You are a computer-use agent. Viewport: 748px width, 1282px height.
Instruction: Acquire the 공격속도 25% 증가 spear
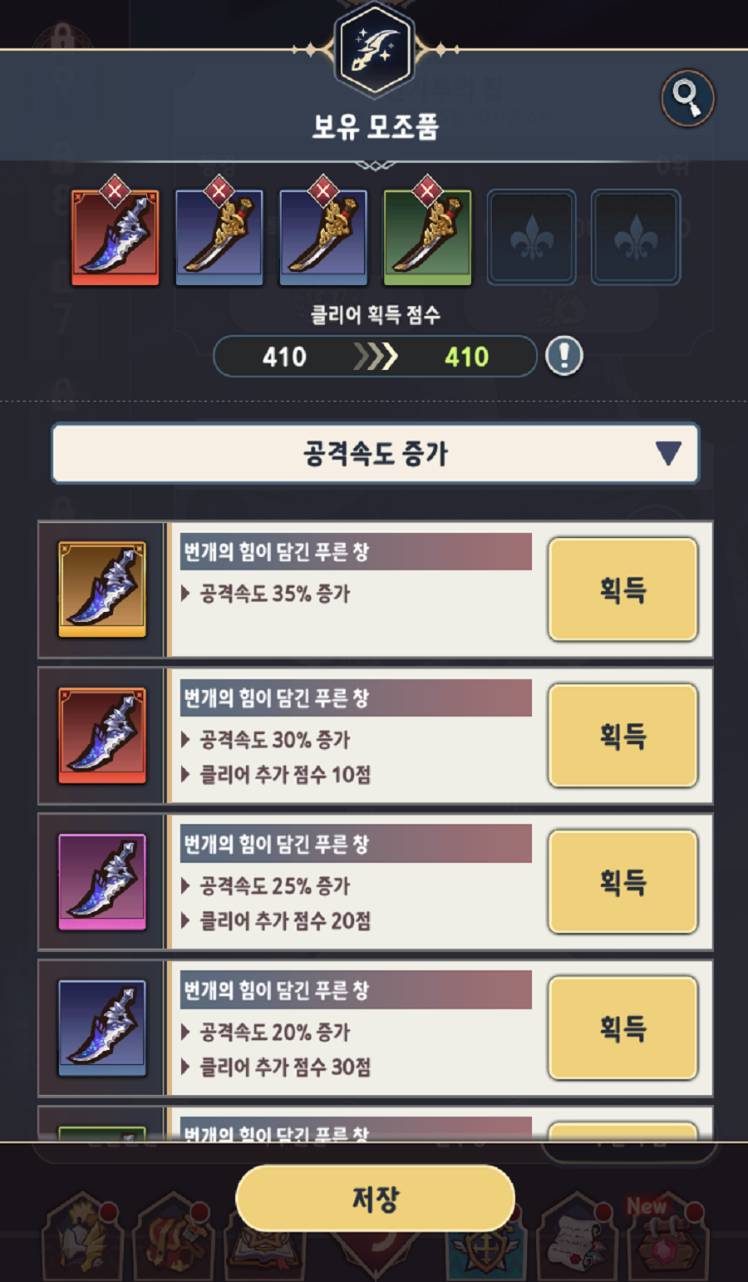pyautogui.click(x=622, y=882)
